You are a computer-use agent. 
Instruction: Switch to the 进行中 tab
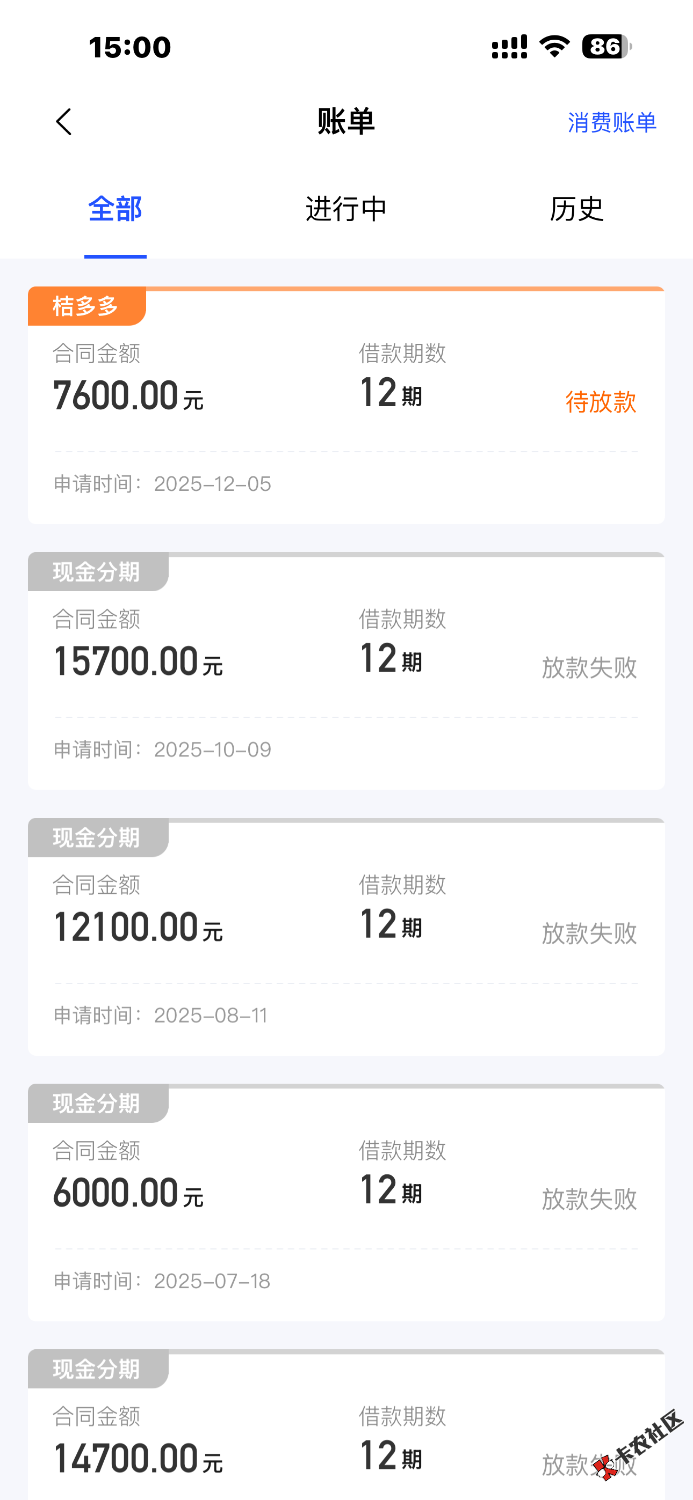point(346,209)
